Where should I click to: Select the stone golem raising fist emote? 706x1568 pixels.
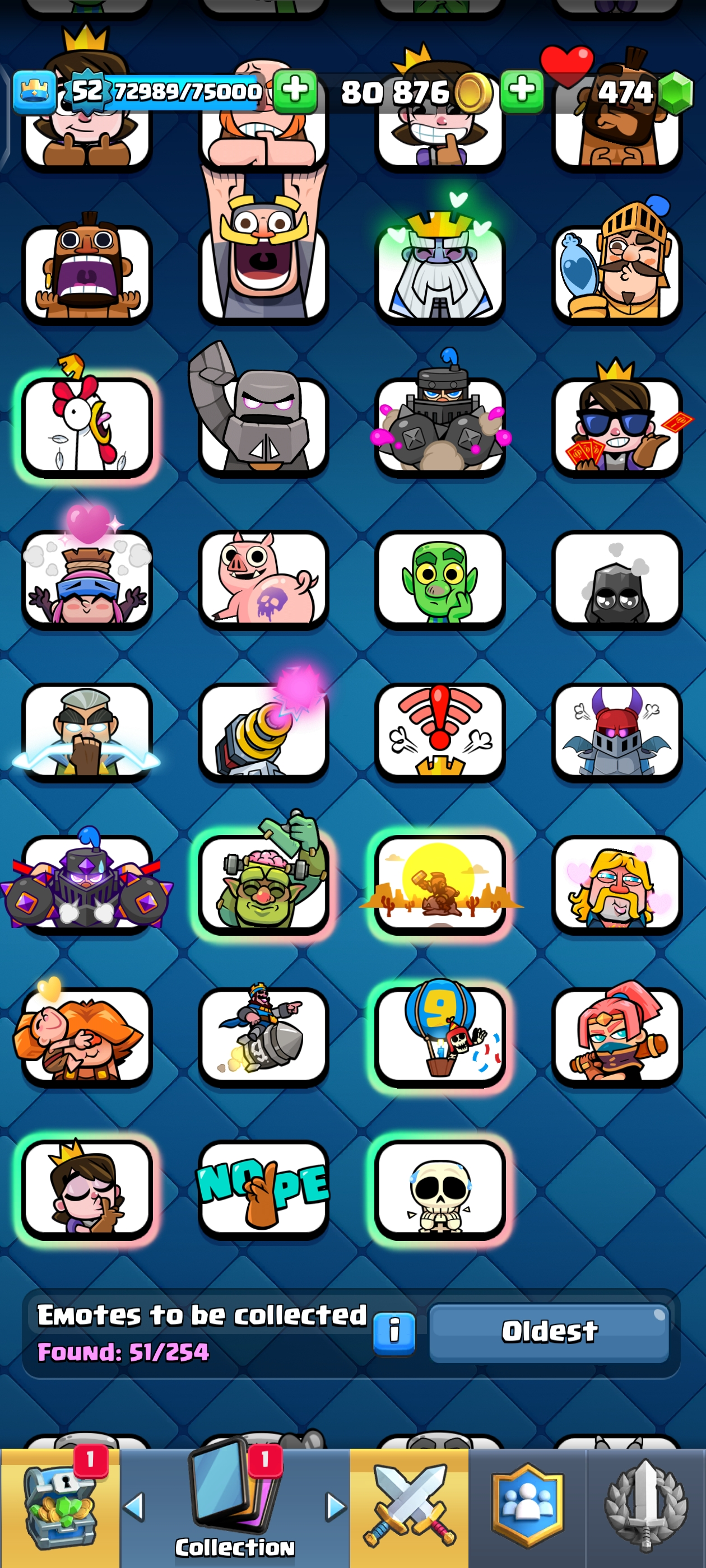coord(263,427)
